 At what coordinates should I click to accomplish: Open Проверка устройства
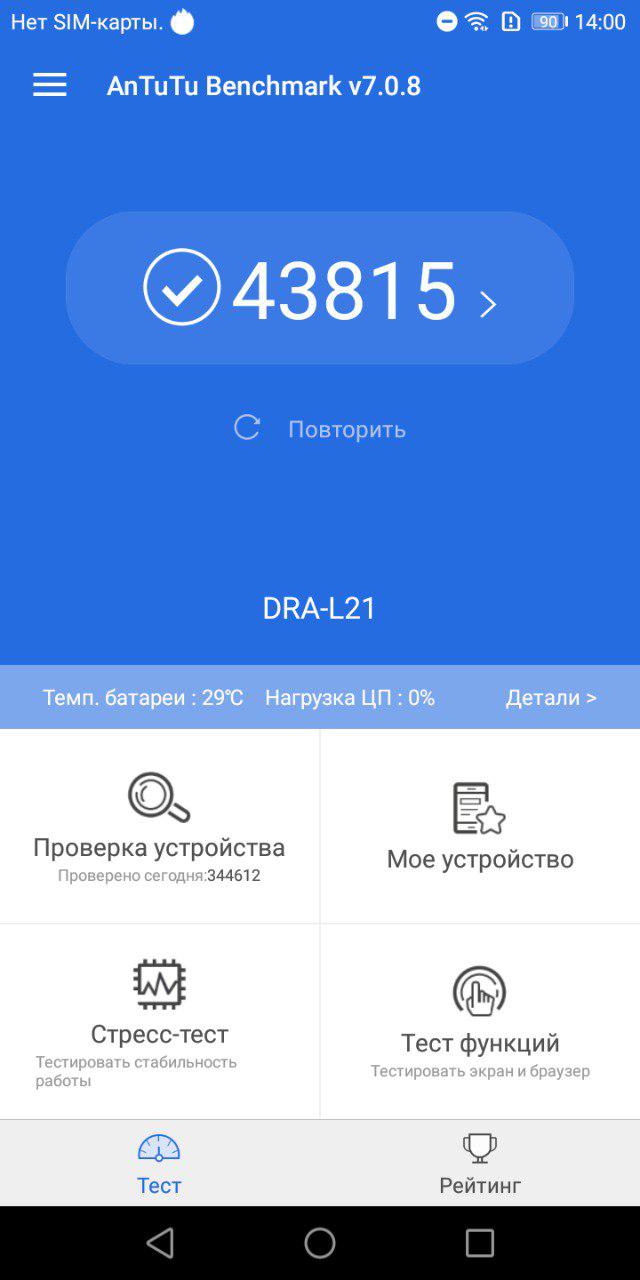(x=159, y=826)
